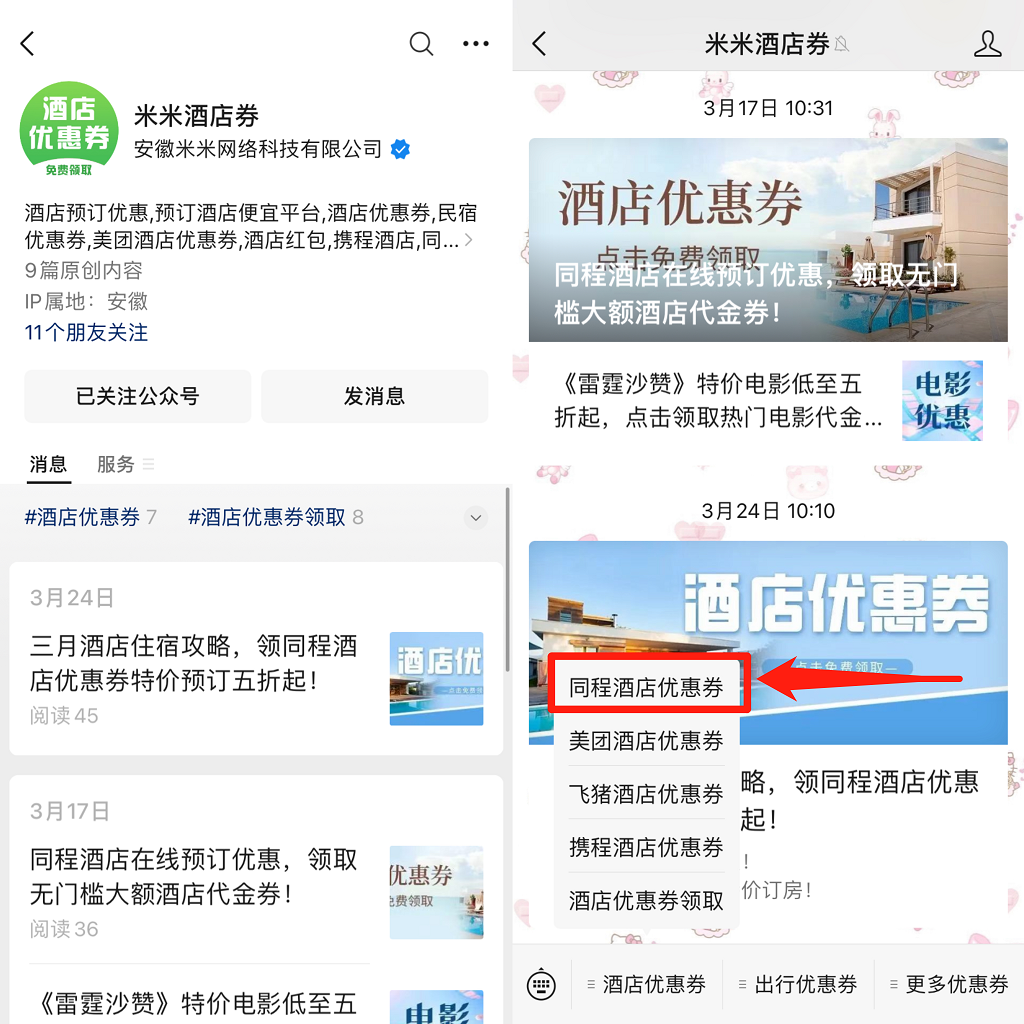Choose 携程酒店优惠券 from the popup menu

tap(646, 847)
